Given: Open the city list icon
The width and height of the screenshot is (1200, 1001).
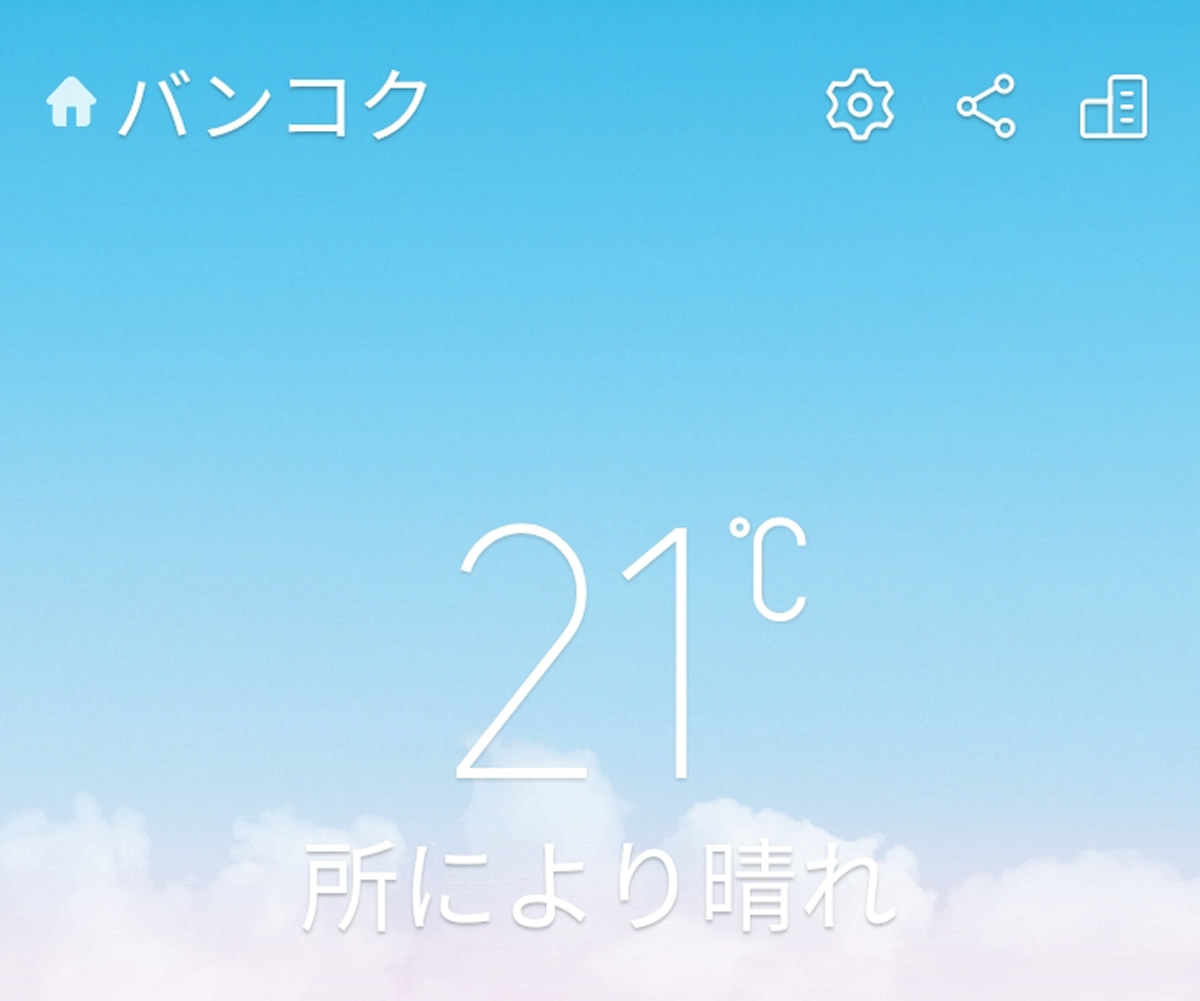Looking at the screenshot, I should (x=1114, y=105).
